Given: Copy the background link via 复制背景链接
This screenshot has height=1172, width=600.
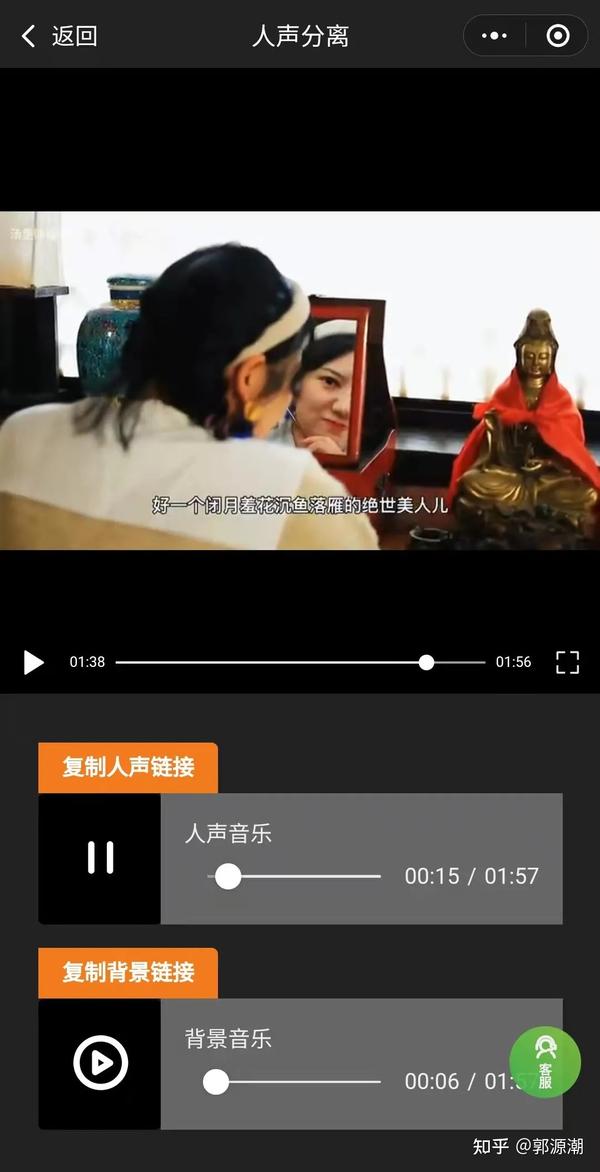Looking at the screenshot, I should pos(128,972).
